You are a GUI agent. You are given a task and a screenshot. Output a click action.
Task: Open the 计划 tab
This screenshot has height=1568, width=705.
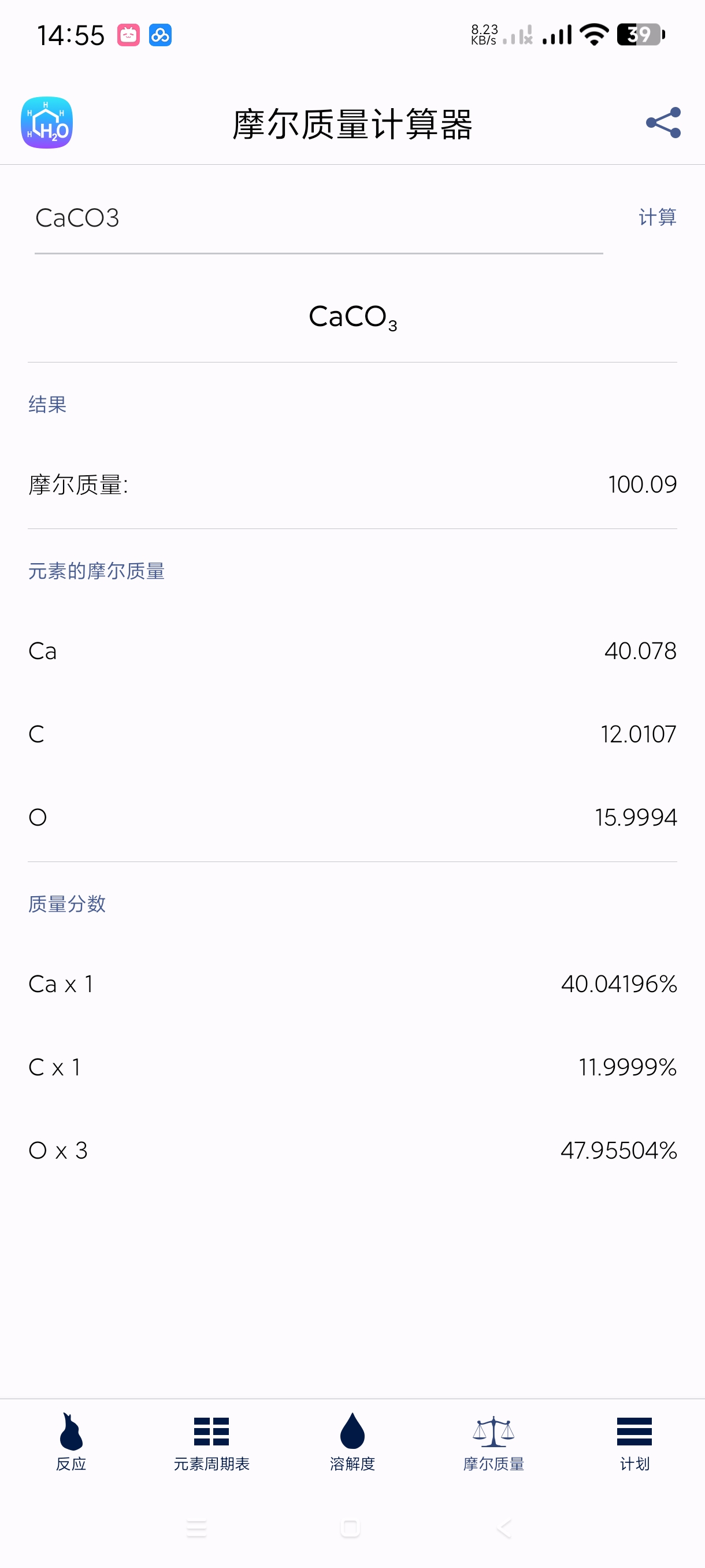point(634,1442)
